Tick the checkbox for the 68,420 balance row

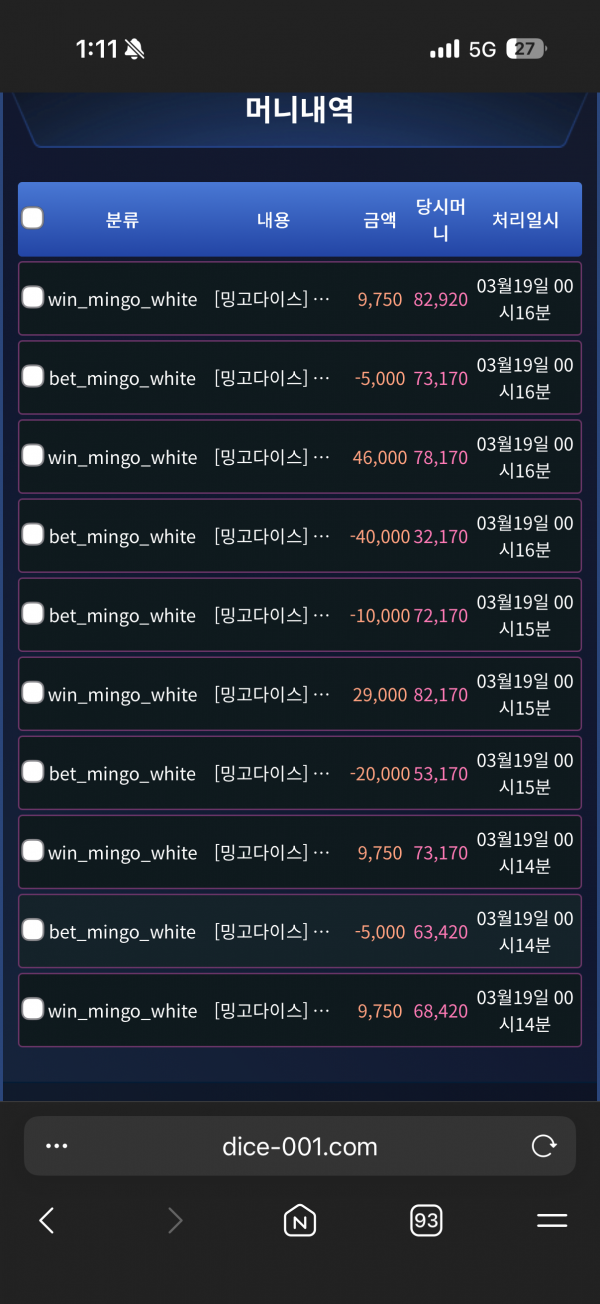click(33, 1009)
